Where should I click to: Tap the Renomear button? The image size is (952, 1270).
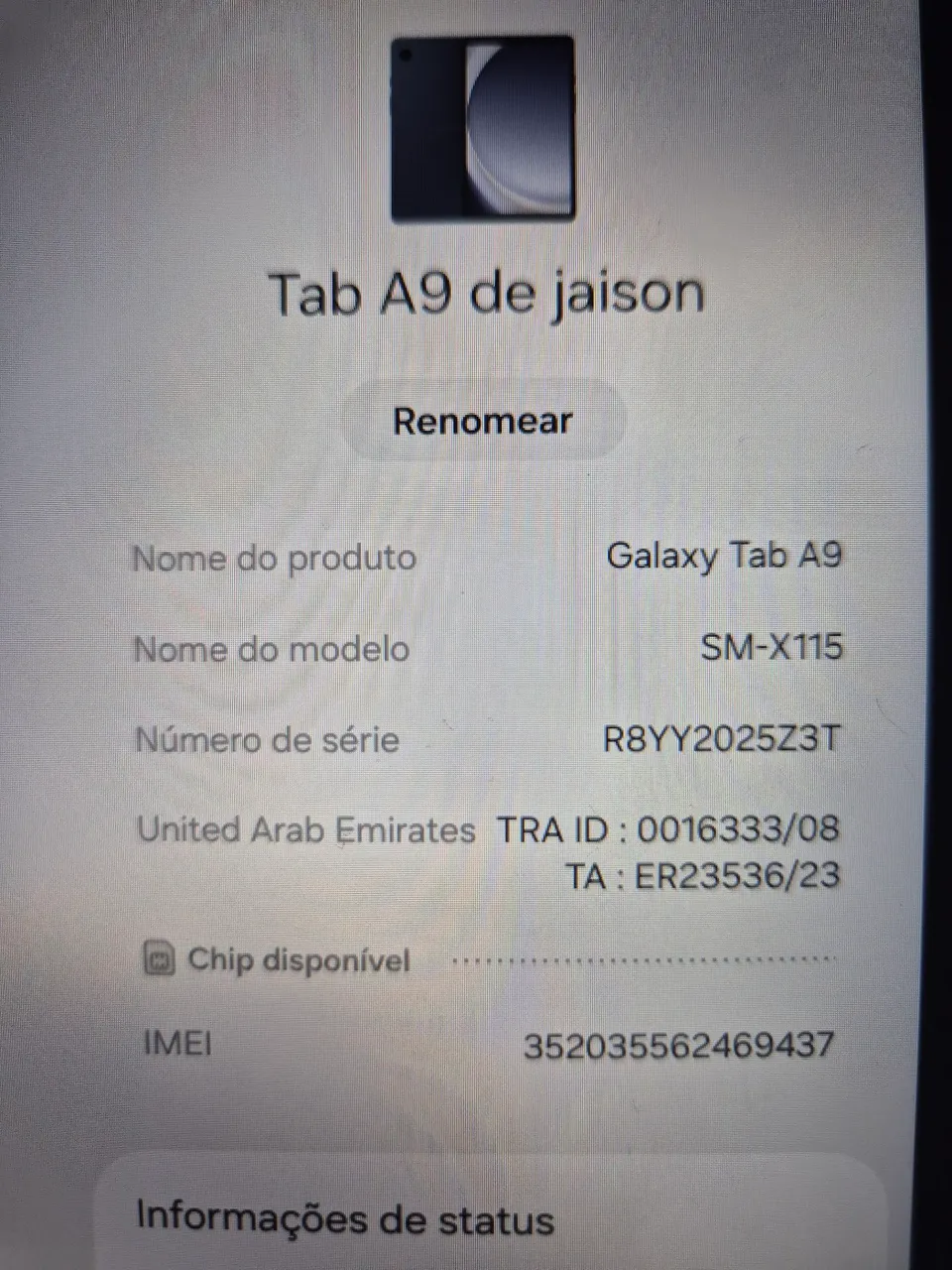(x=483, y=421)
